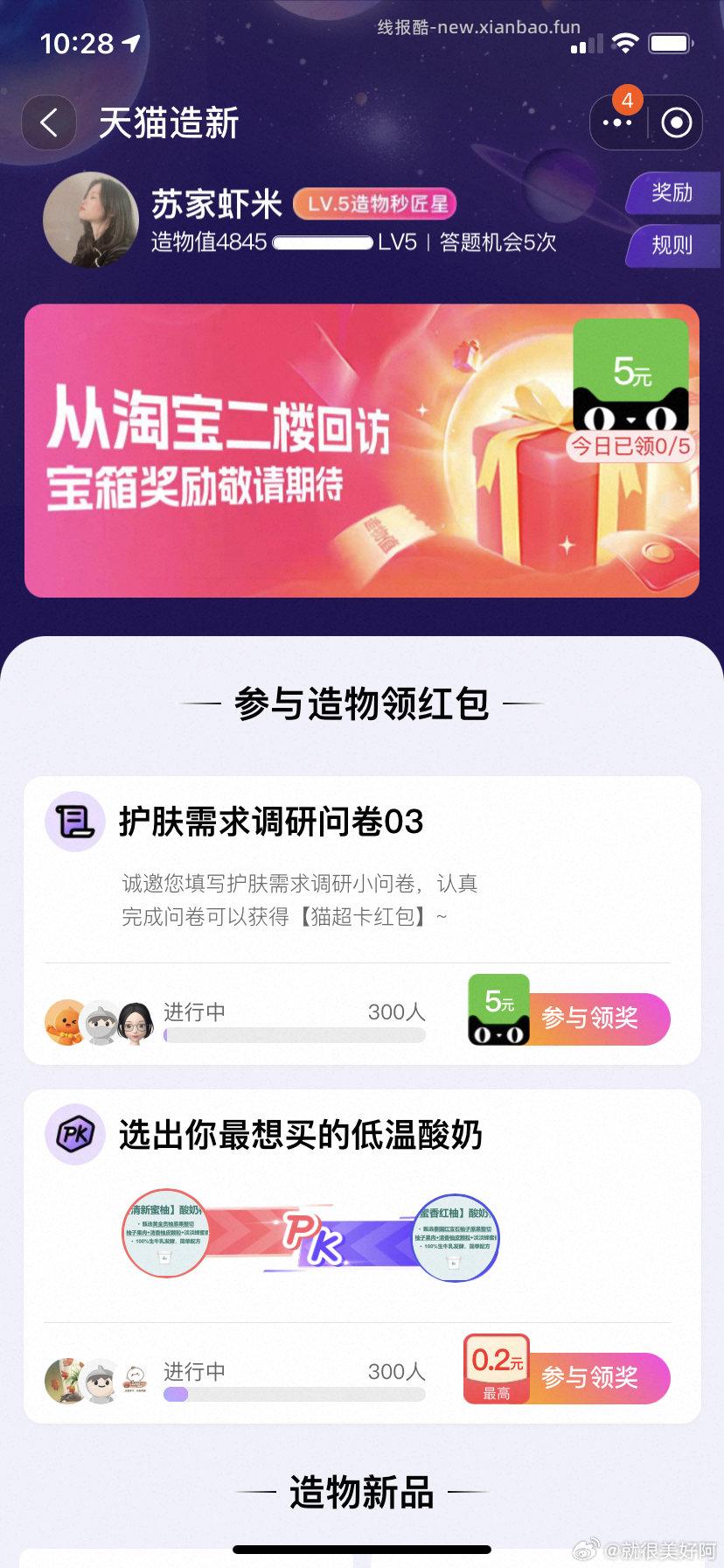The height and width of the screenshot is (1568, 724).
Task: Tap the circular capsule exit button
Action: [676, 122]
